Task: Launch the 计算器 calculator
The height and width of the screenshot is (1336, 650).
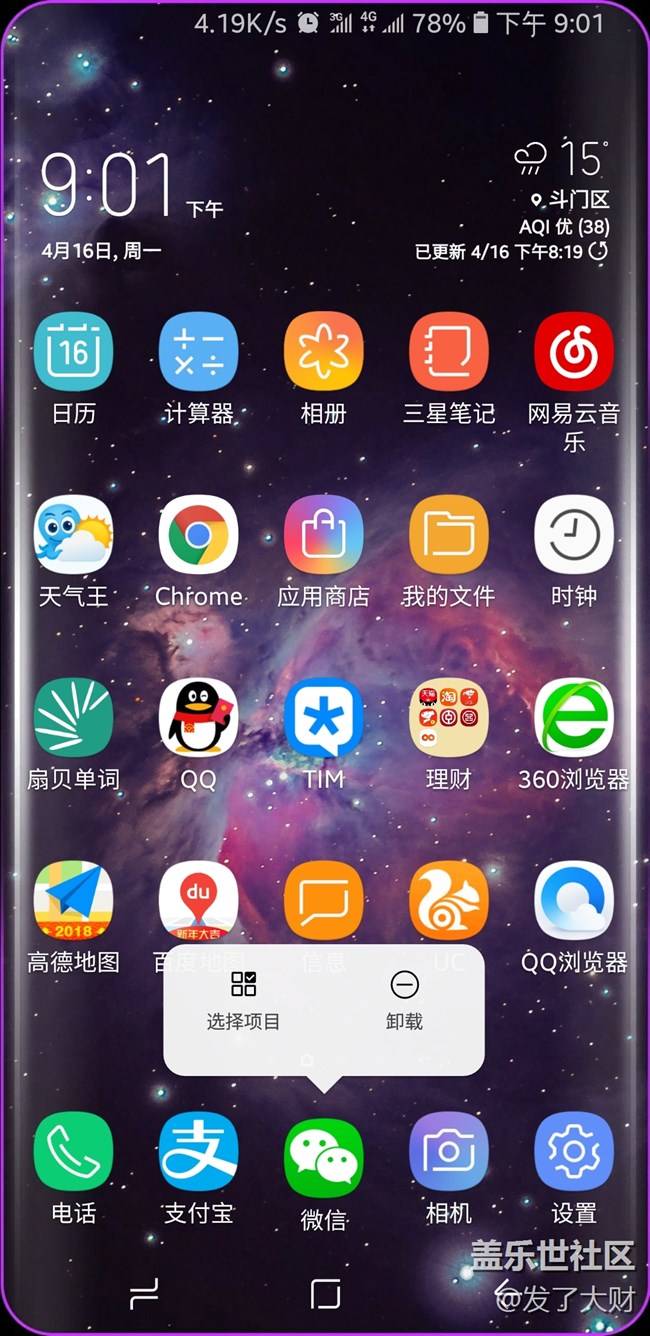Action: coord(198,352)
